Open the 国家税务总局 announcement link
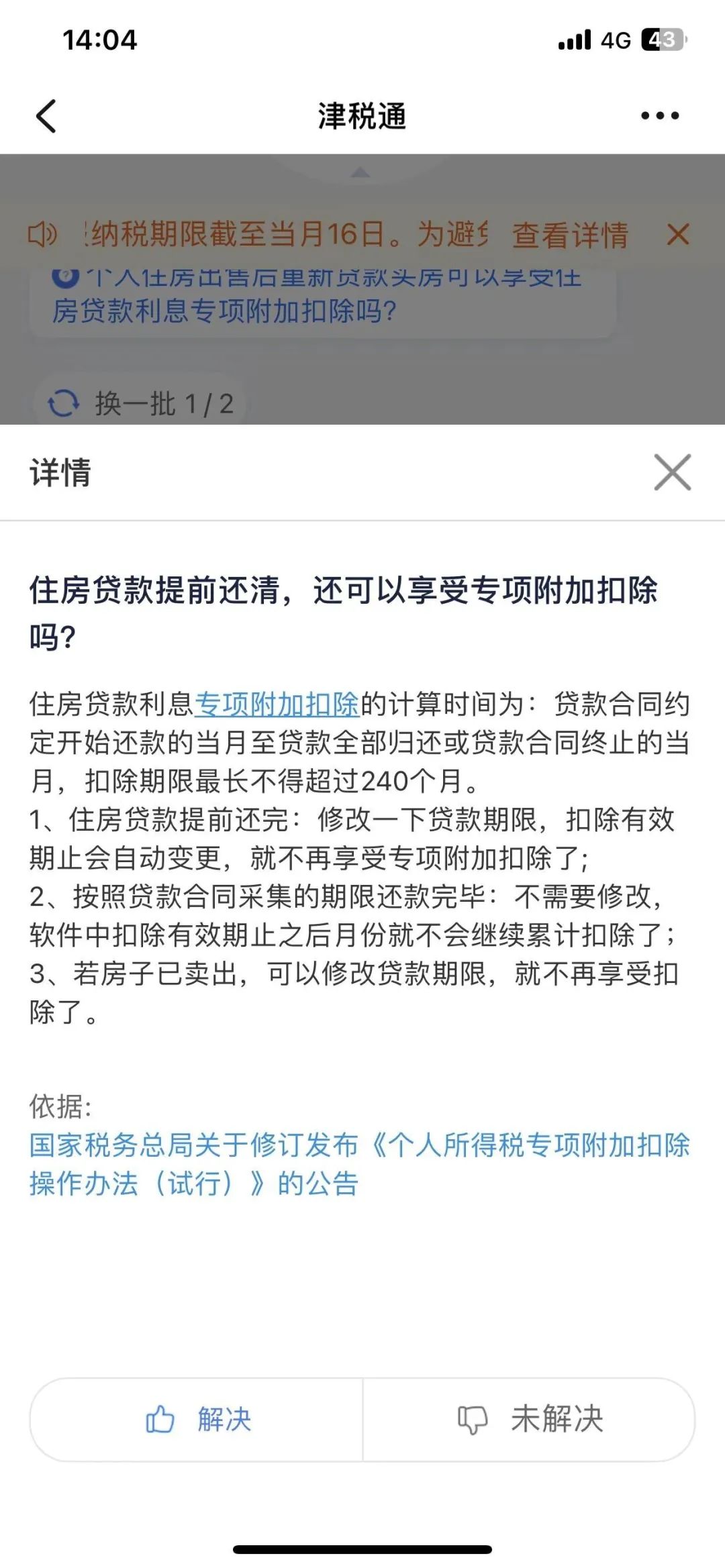Screen dimensions: 725x1568 coord(359,1164)
